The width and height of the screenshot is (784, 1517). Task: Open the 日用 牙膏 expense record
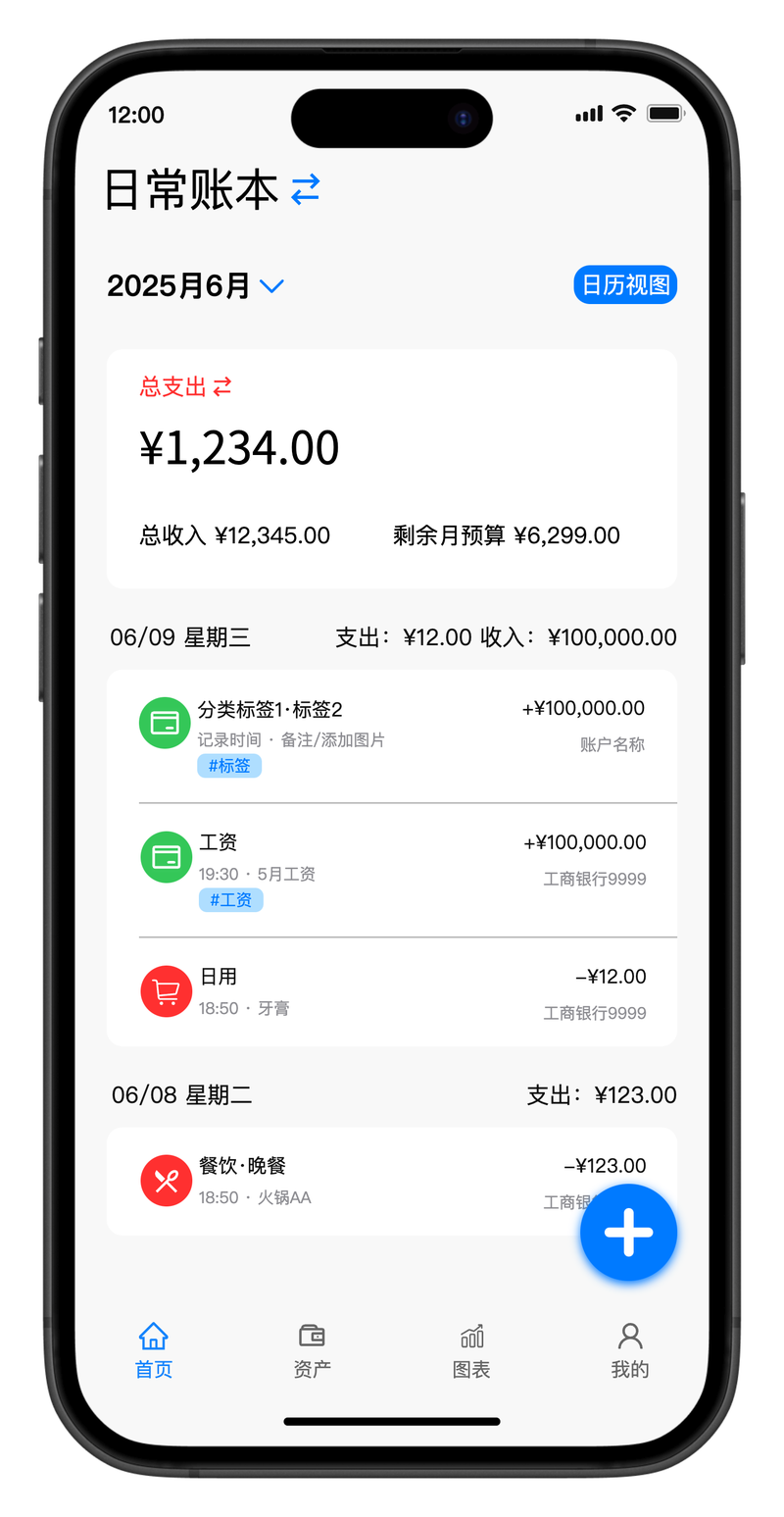[392, 992]
